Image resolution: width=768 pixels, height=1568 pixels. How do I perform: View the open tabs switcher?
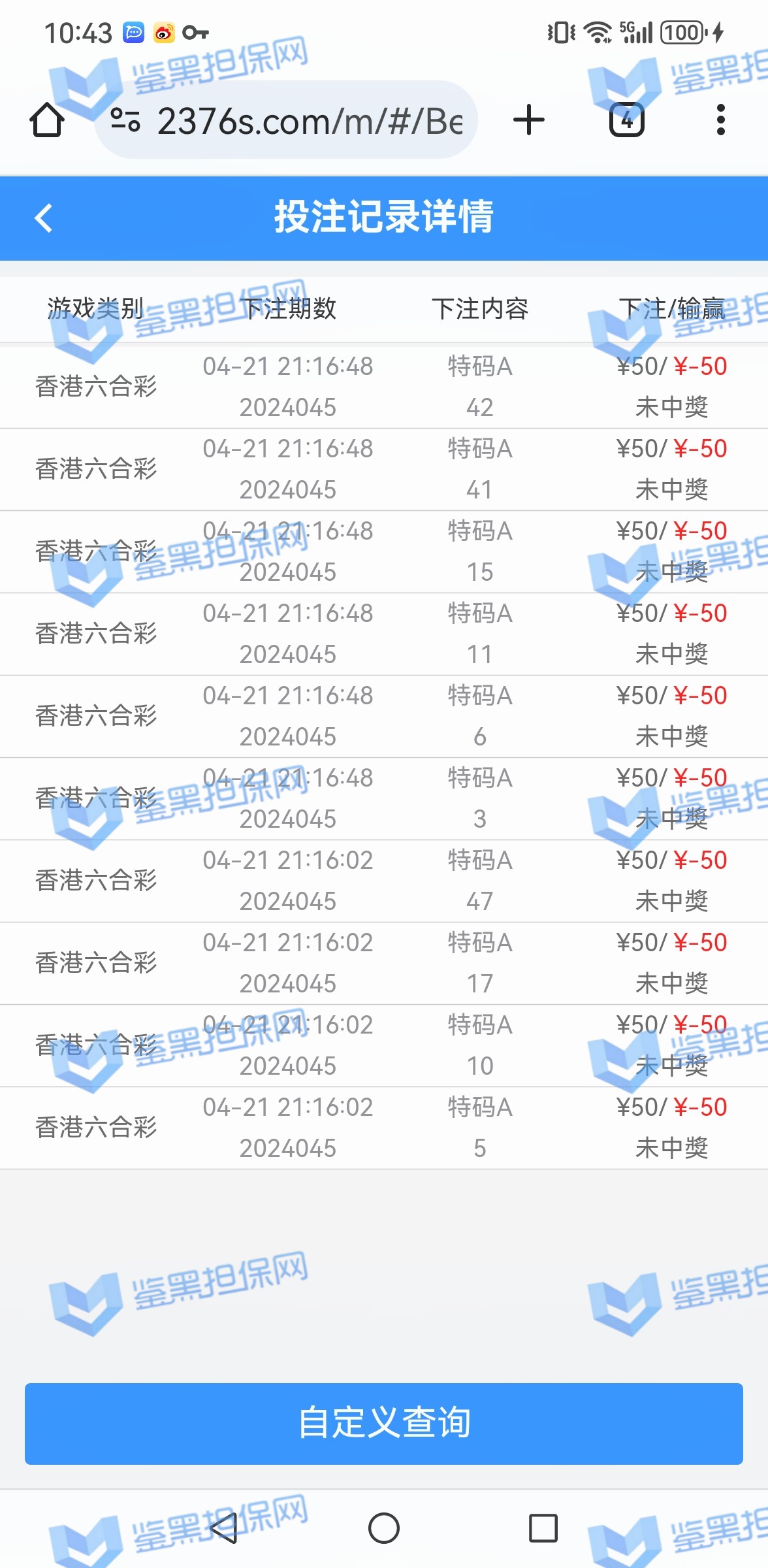pyautogui.click(x=626, y=120)
